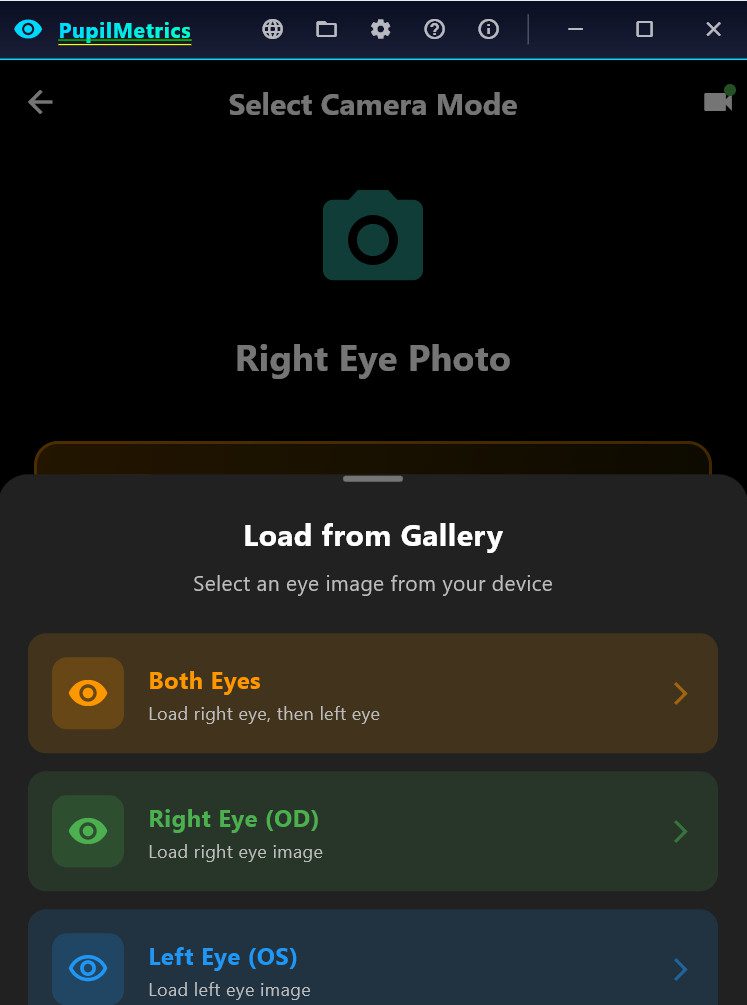
Task: Close the PupilMetrics window
Action: 713,29
